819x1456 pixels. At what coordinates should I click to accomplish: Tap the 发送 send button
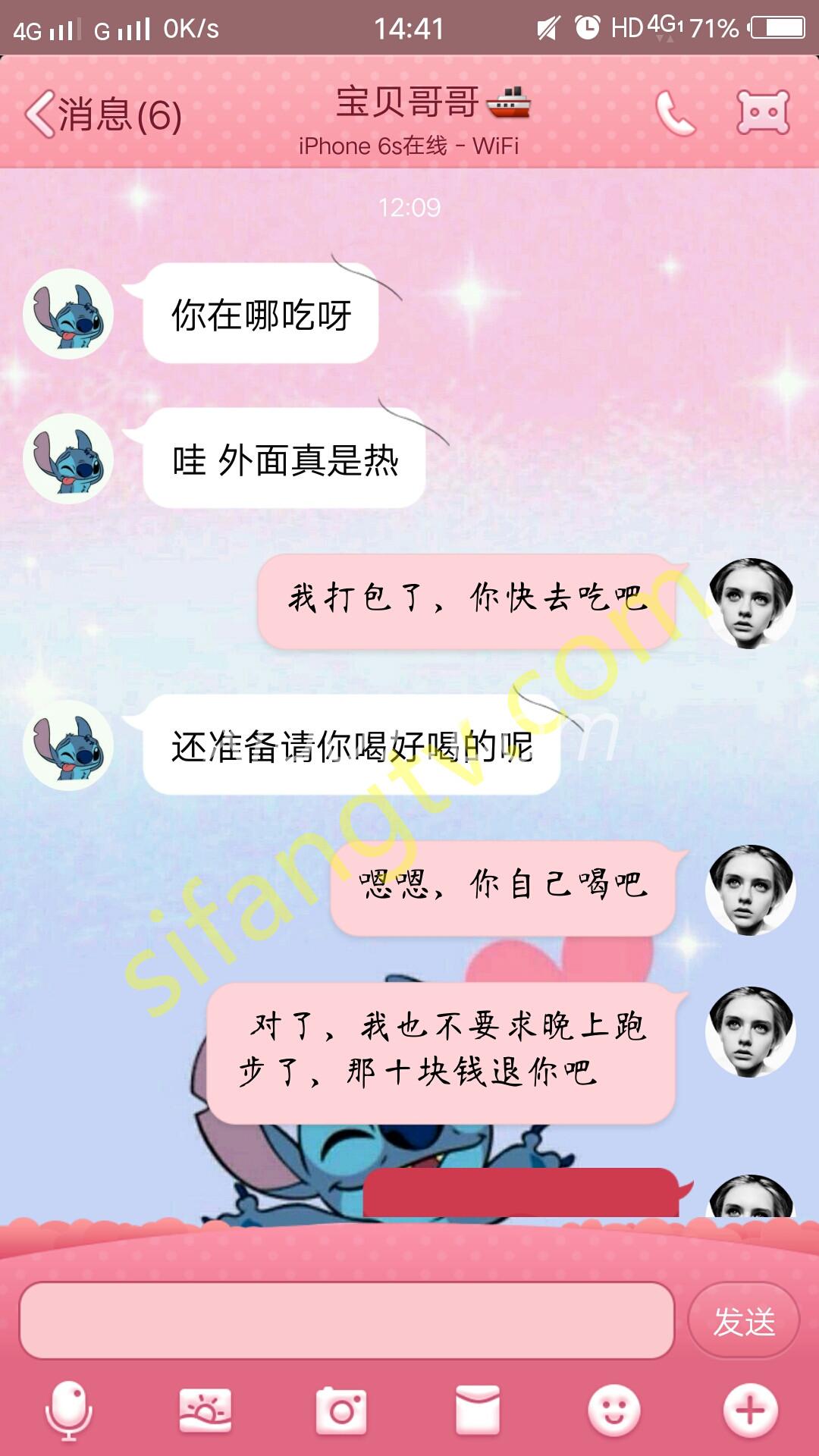pos(743,1321)
